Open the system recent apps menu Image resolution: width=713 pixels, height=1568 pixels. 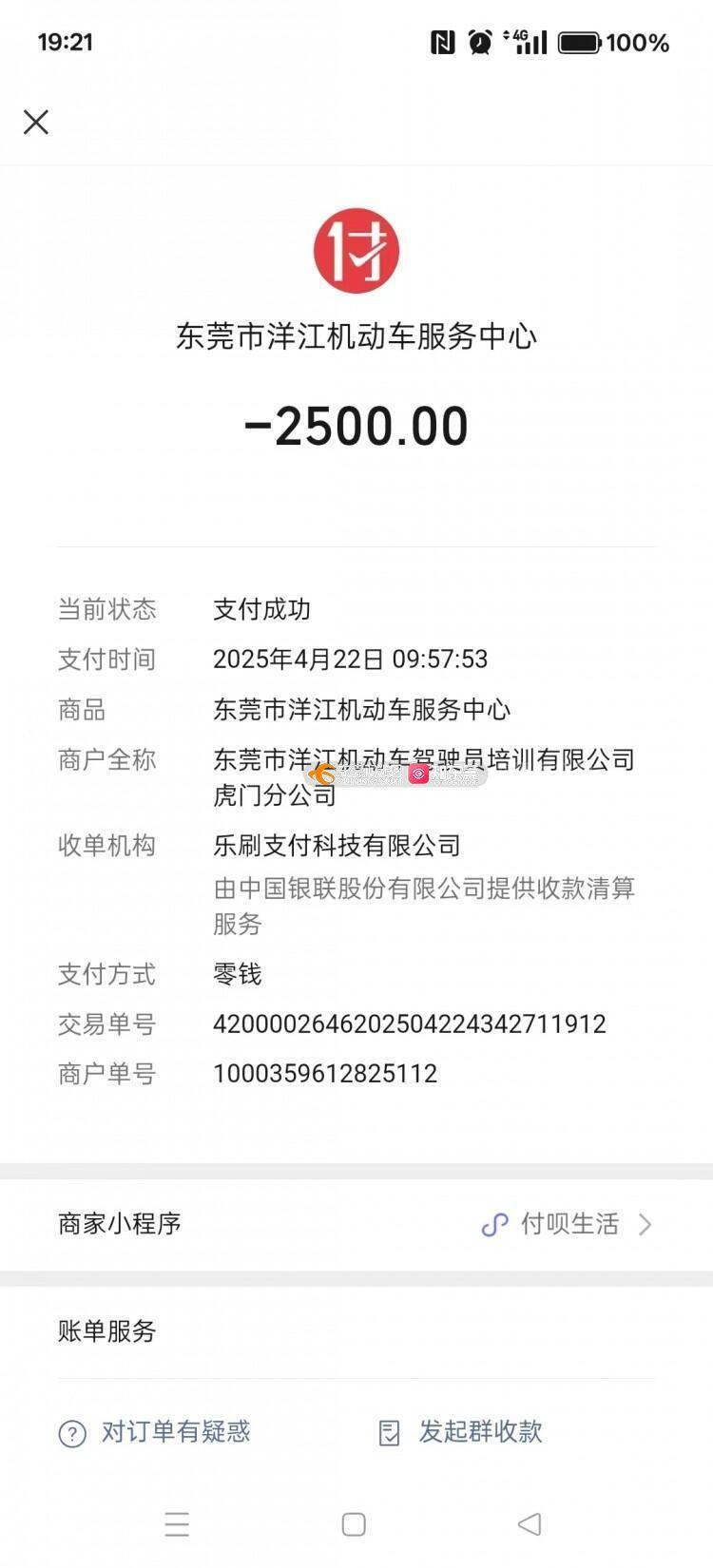pos(177,1524)
